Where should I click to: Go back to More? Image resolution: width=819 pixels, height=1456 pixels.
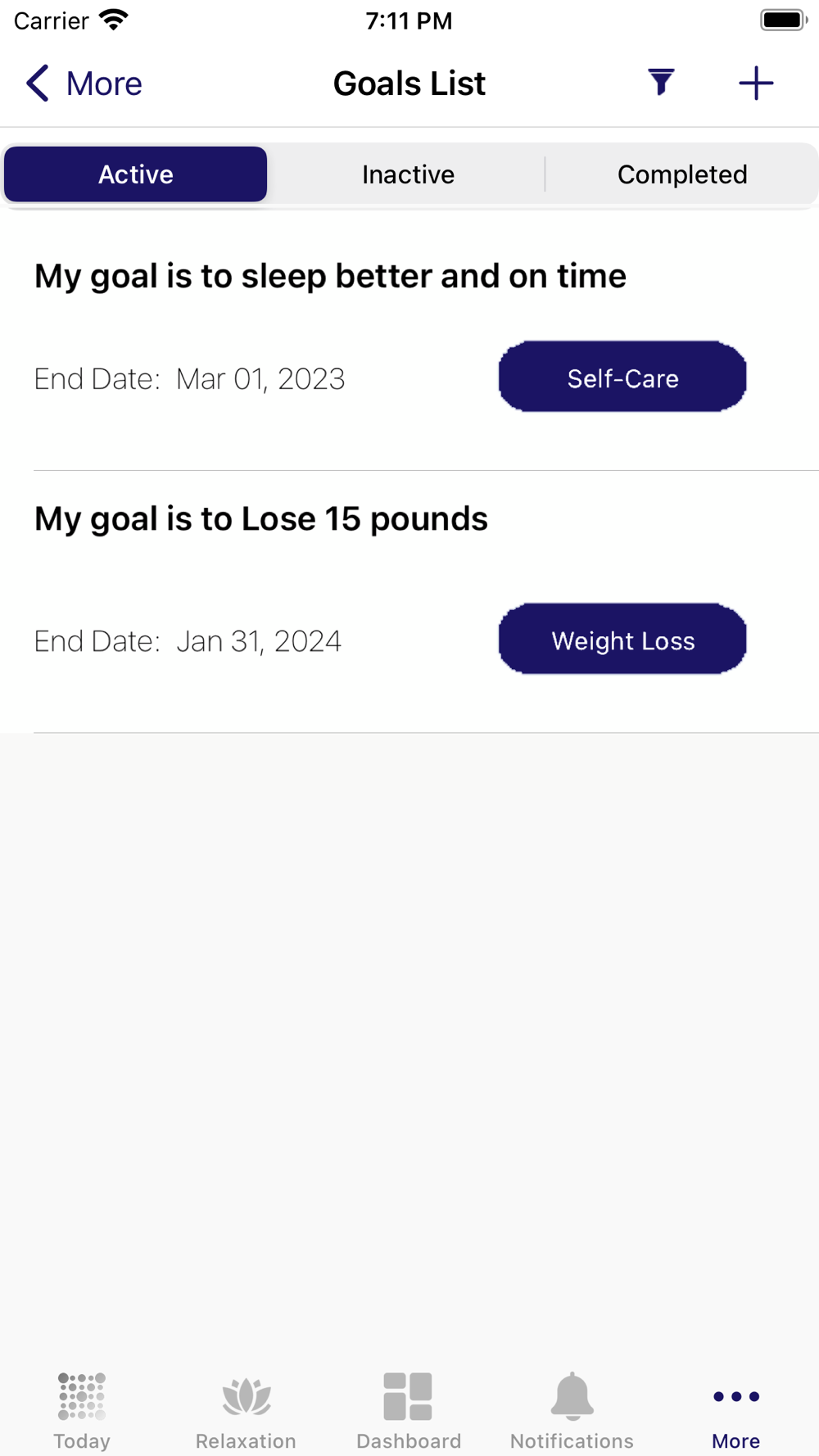84,84
